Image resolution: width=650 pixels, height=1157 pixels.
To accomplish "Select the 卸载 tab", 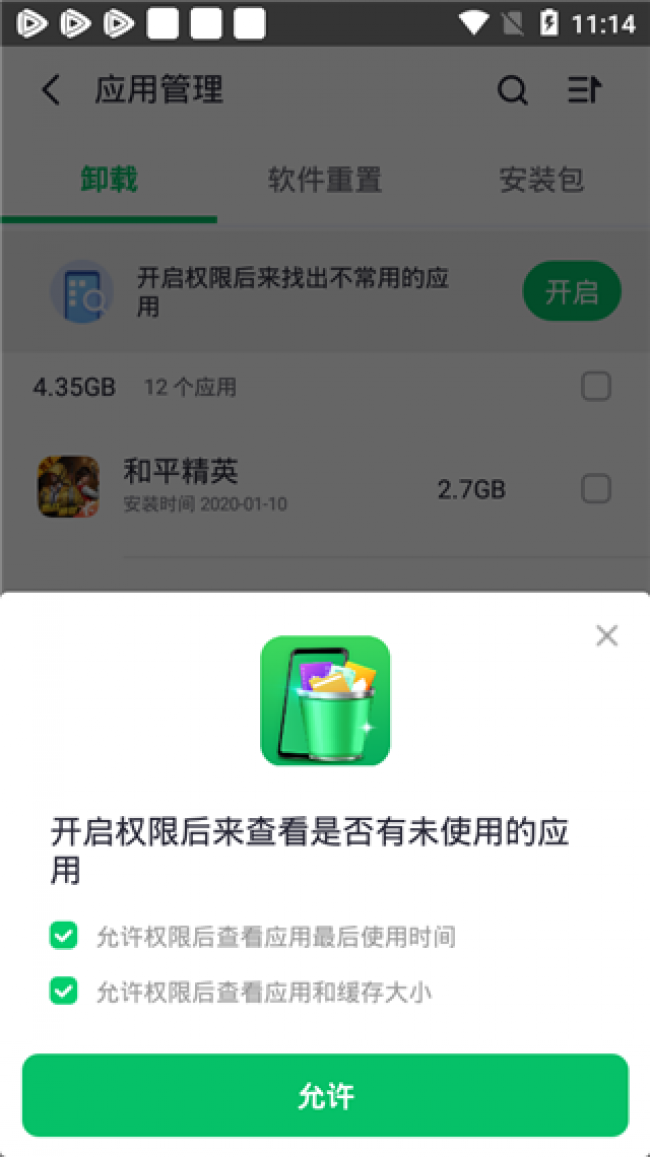I will tap(108, 180).
